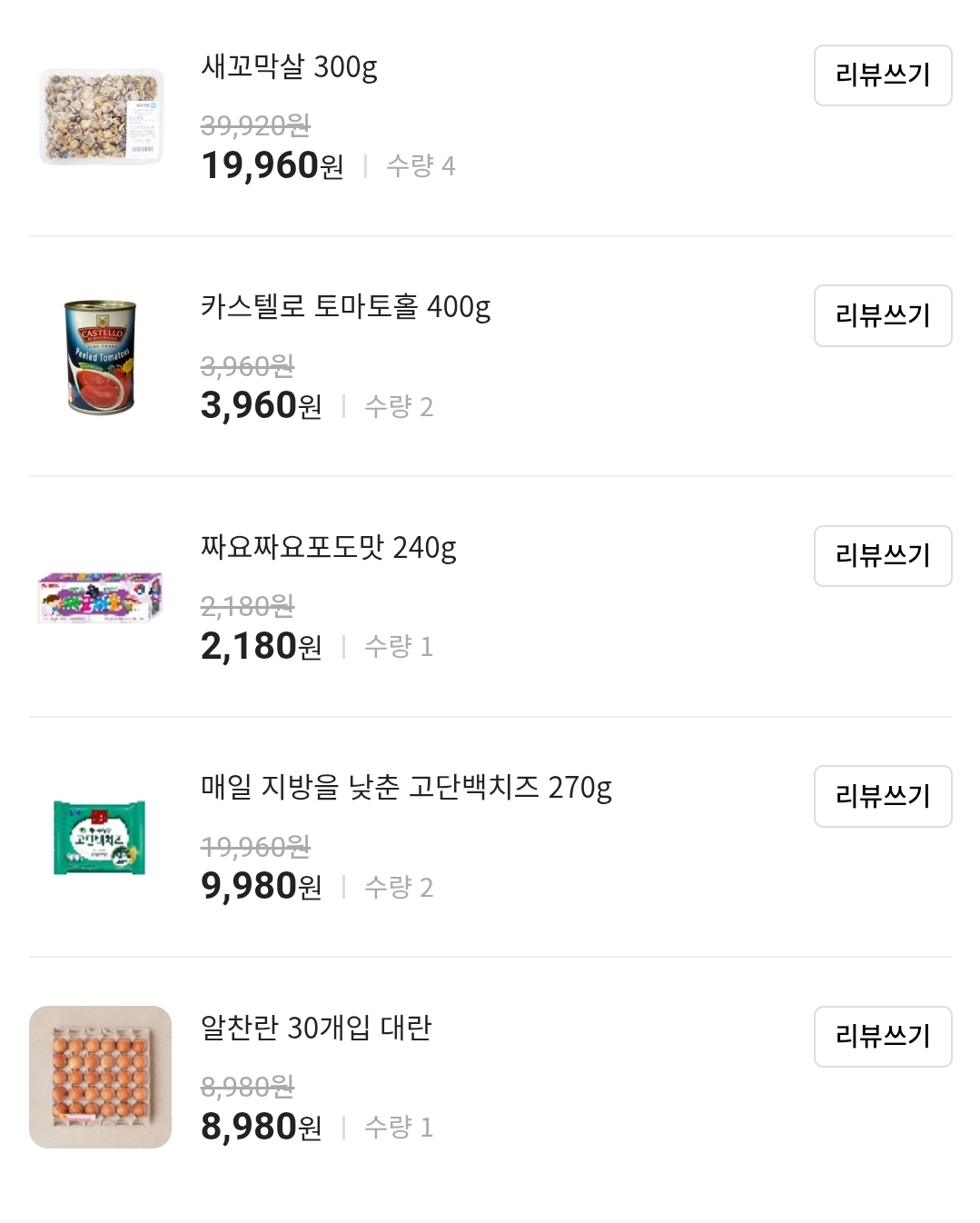Viewport: 980px width, 1223px height.
Task: Click the 매일 지방을 낮춘 고단백치즈 270g title
Action: pos(405,790)
